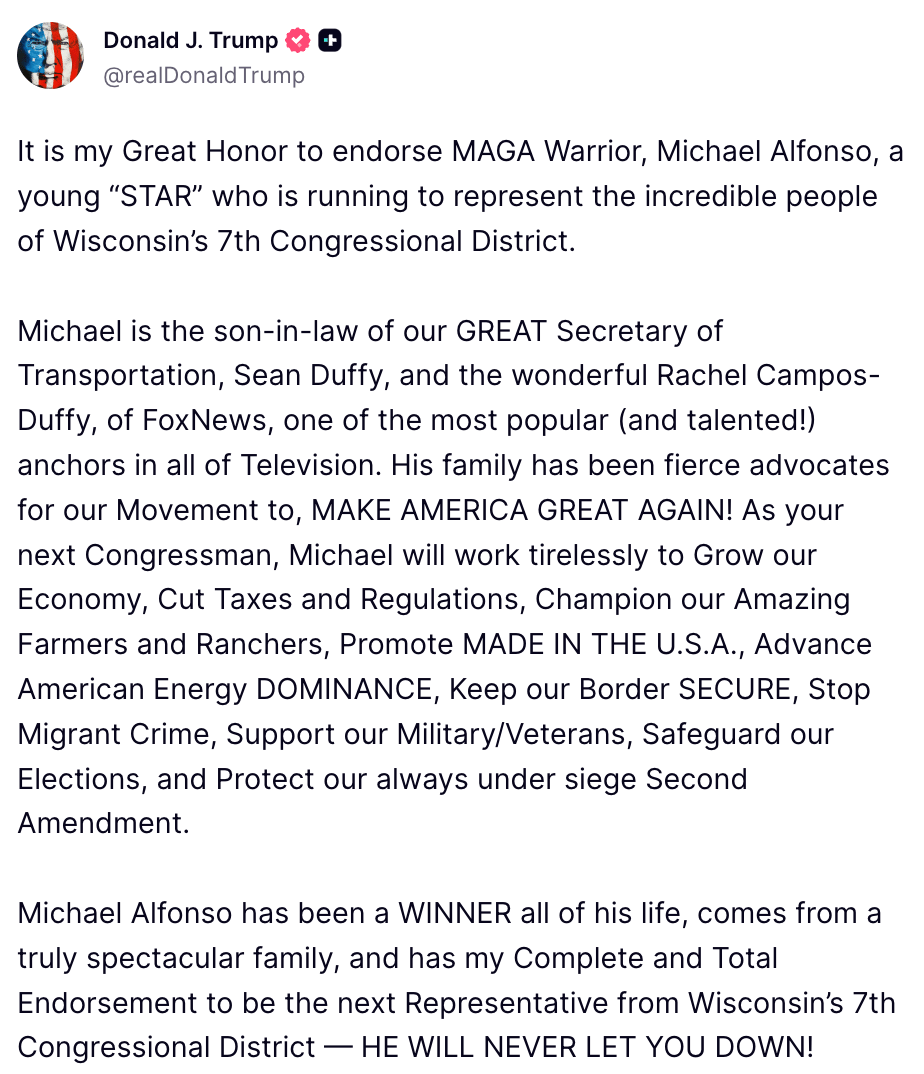This screenshot has width=924, height=1074.
Task: Open the profile picture beside the post author name
Action: [x=50, y=57]
